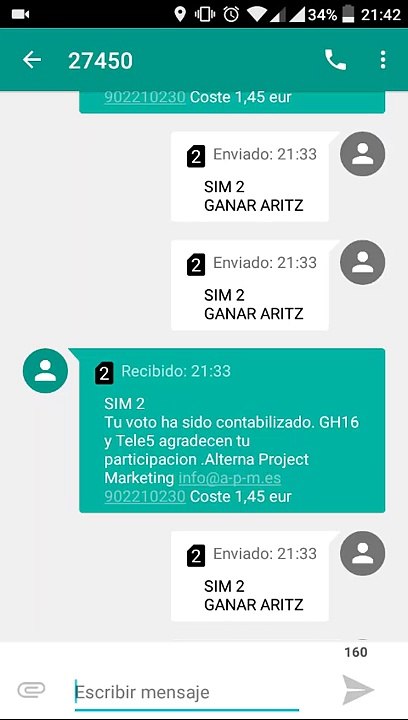The width and height of the screenshot is (408, 720).
Task: Go back using the arrow next to 27450
Action: pos(32,60)
